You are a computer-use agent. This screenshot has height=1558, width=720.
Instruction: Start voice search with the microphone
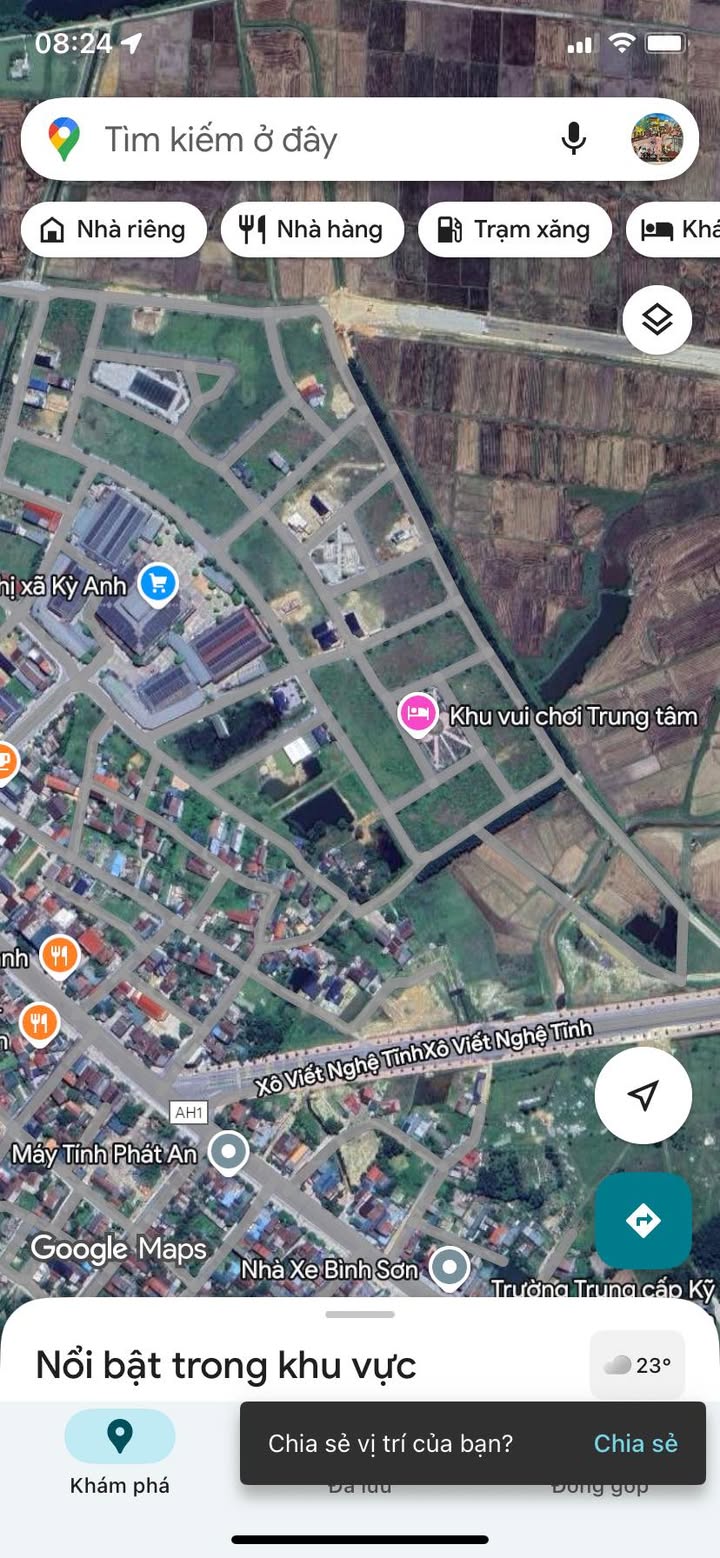[x=573, y=139]
